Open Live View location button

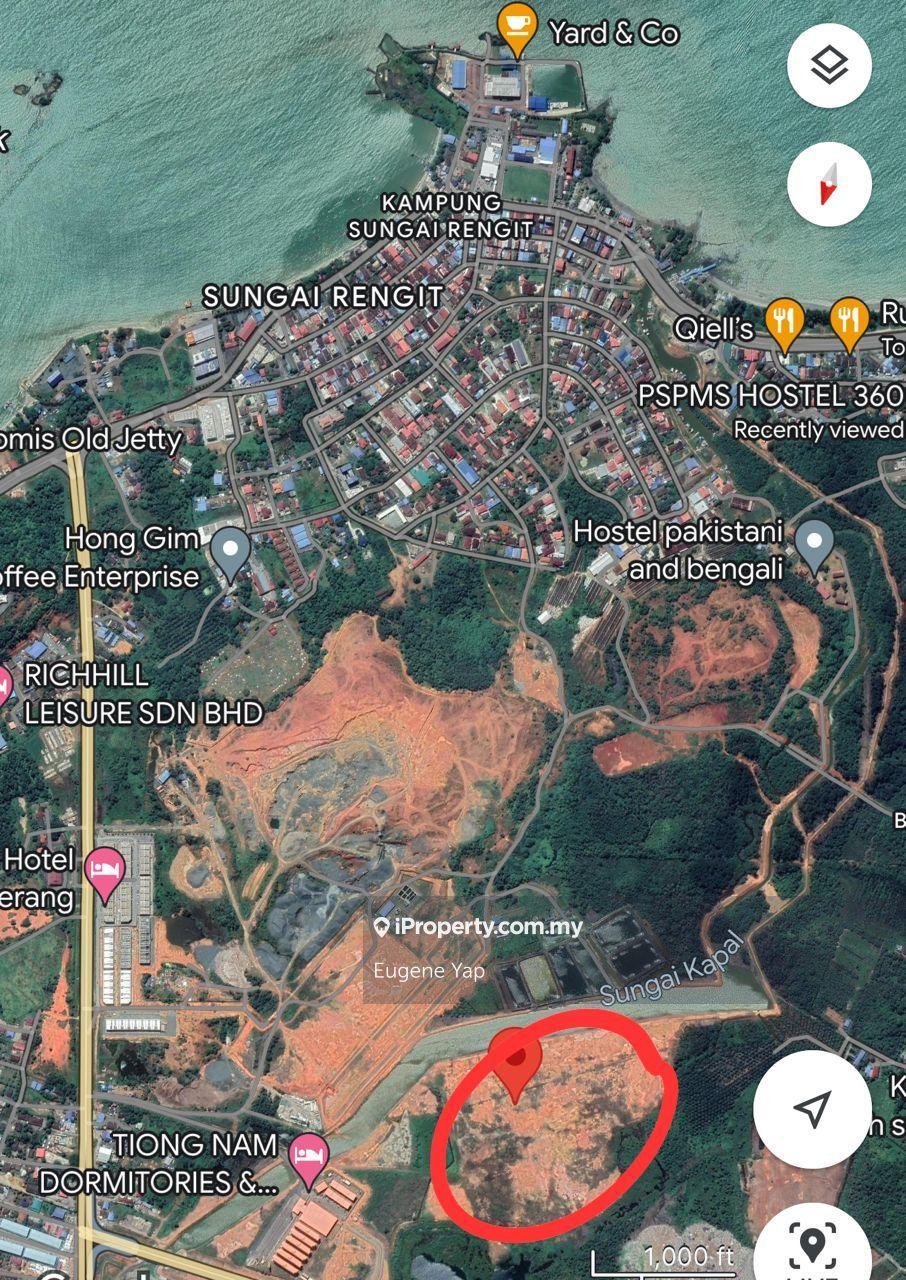pos(812,1245)
